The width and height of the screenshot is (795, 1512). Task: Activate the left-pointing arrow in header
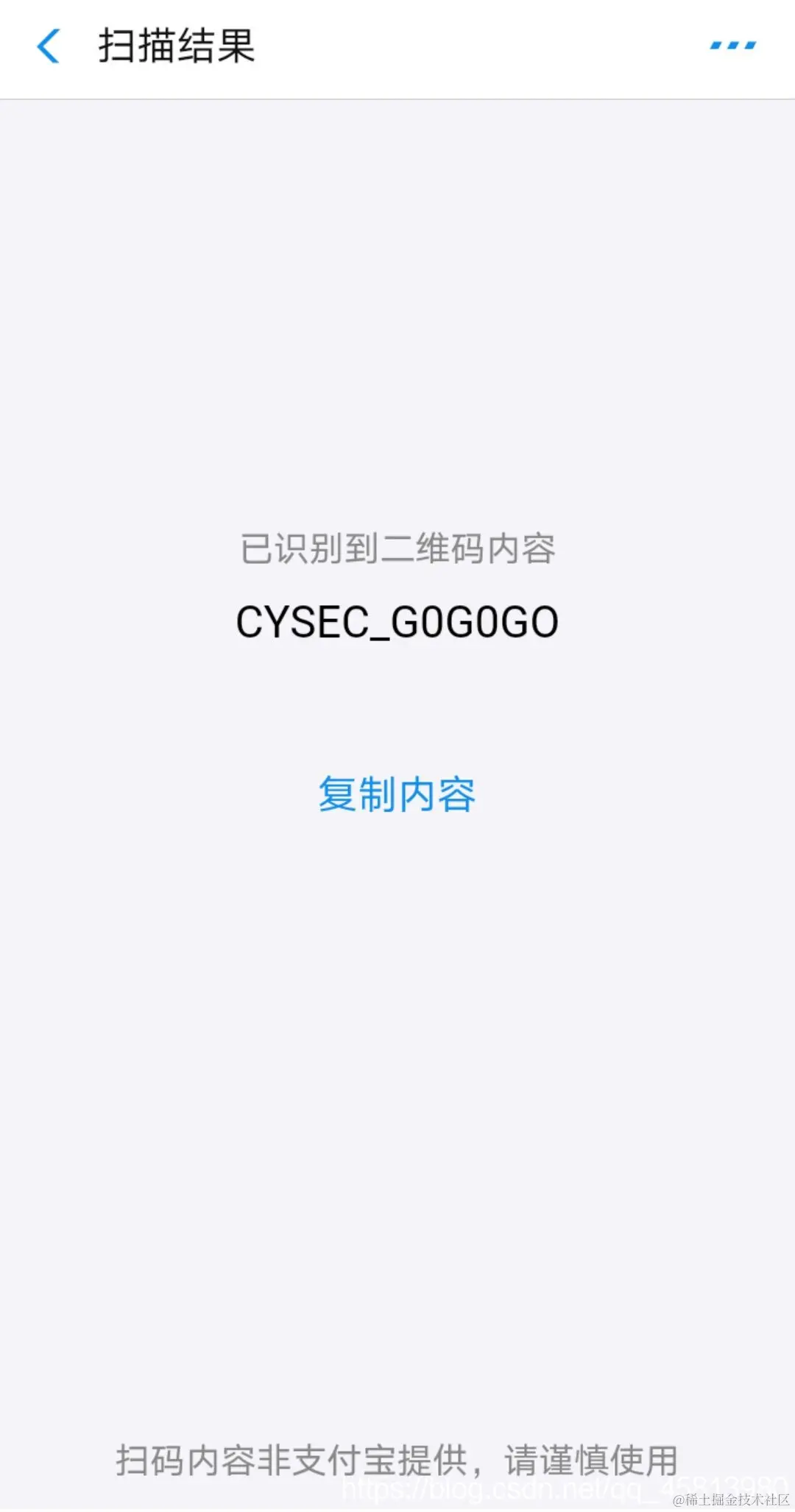[x=49, y=46]
